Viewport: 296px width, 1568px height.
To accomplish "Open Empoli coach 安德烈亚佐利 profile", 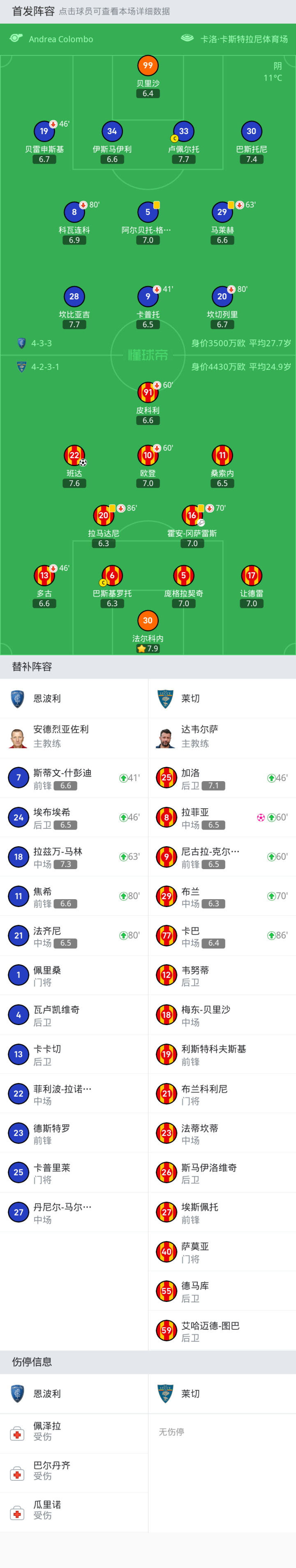I will point(61,737).
